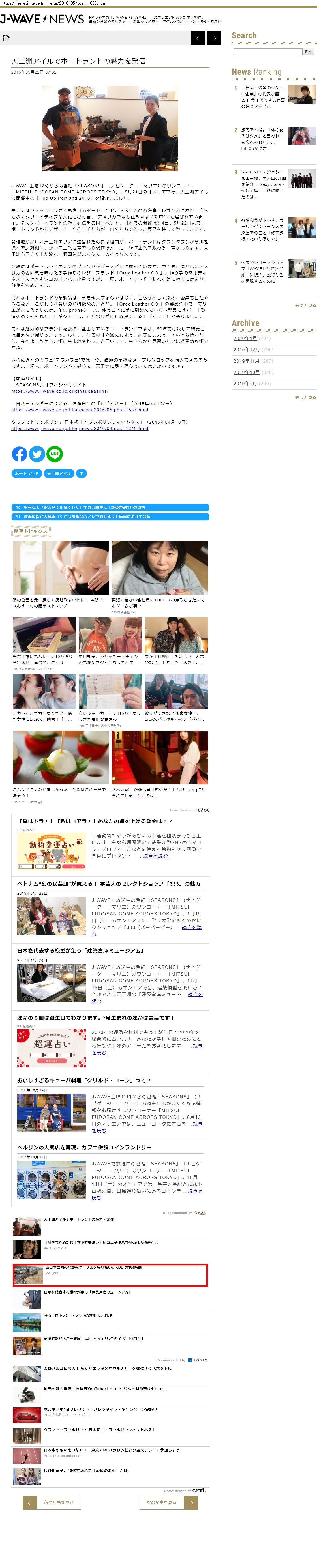Image resolution: width=317 pixels, height=1568 pixels.
Task: Select the ポートランド tag chip
Action: click(26, 473)
